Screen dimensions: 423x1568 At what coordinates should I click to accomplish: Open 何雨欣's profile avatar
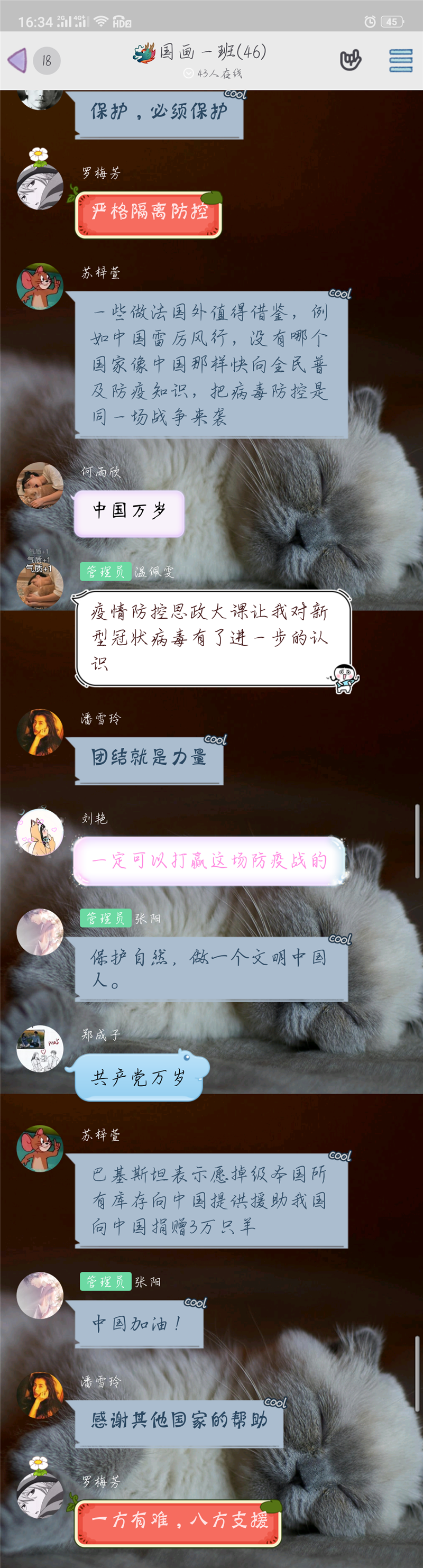coord(40,485)
